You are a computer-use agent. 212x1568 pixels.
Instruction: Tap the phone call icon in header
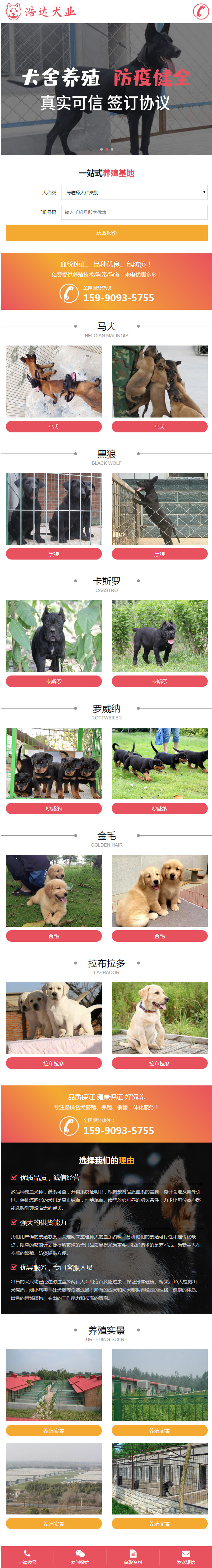point(200,11)
